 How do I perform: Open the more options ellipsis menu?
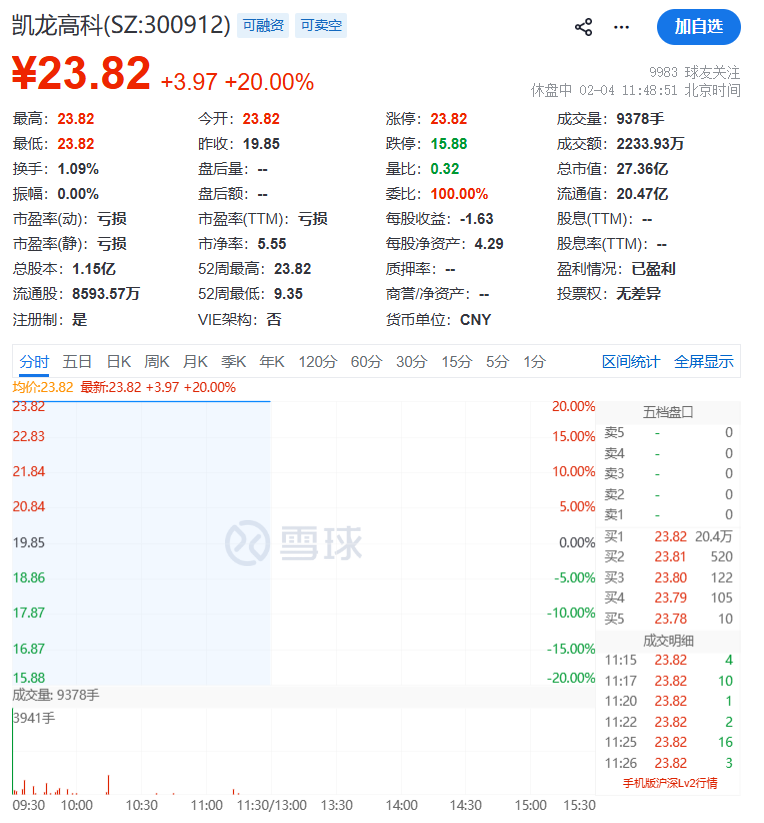[621, 27]
